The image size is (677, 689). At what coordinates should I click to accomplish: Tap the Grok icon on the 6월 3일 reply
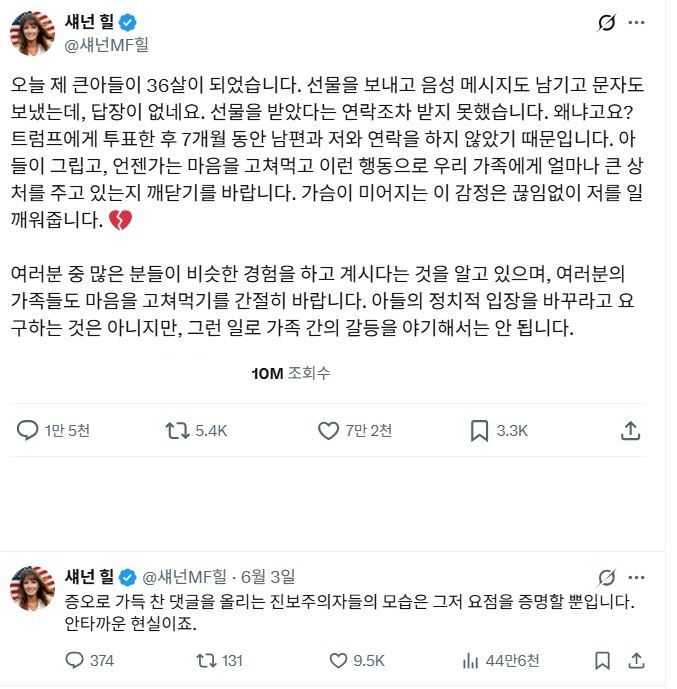tap(606, 578)
